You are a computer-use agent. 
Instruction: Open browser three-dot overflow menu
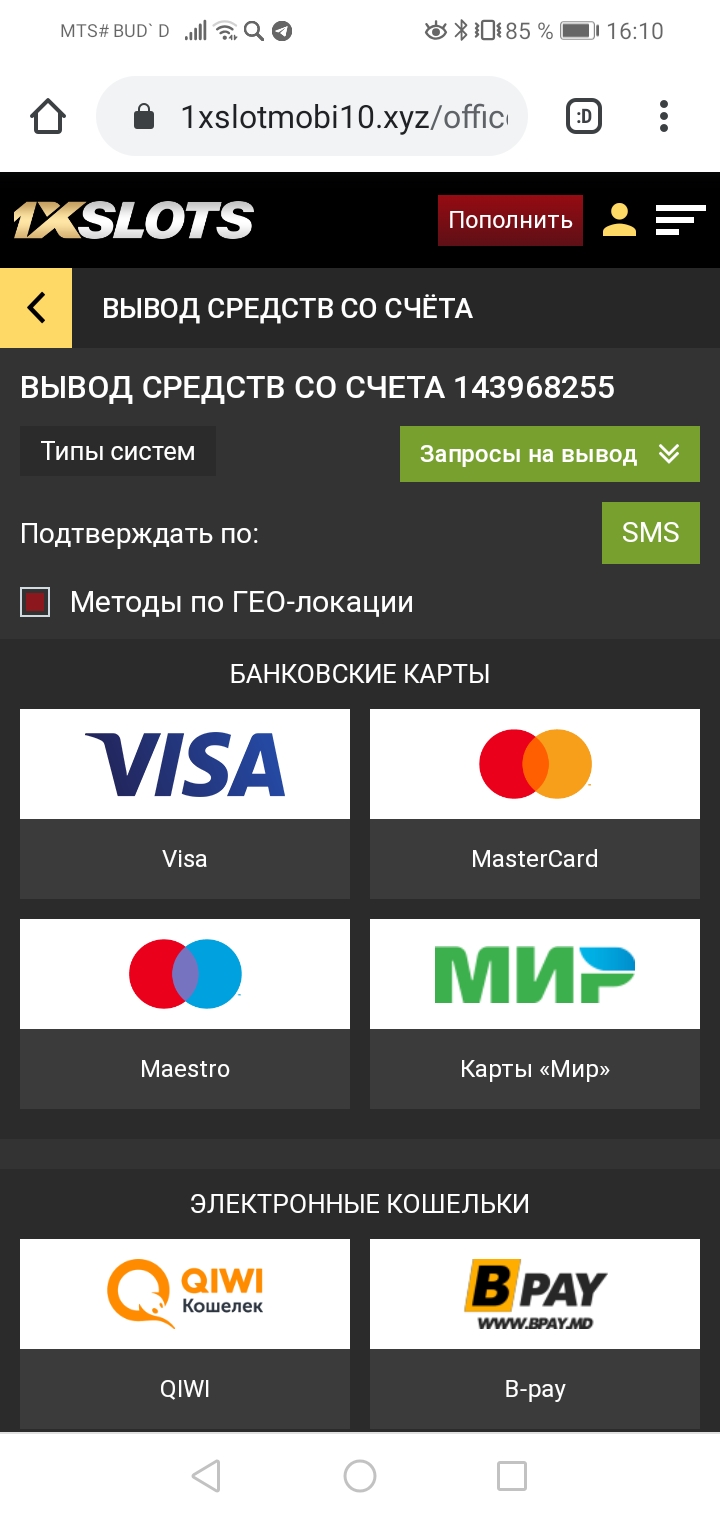(664, 117)
